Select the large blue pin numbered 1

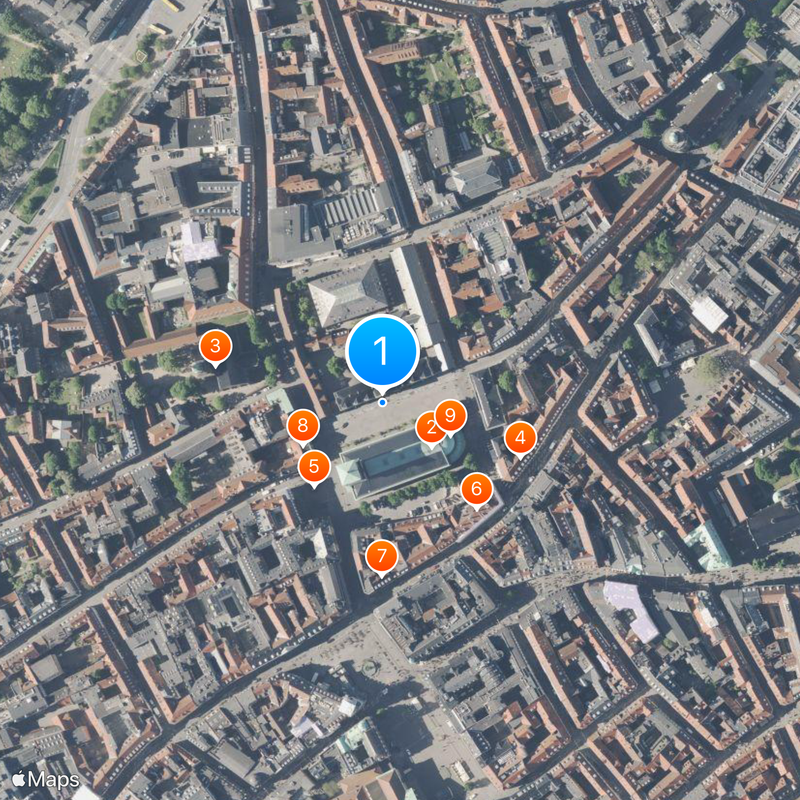tap(381, 351)
